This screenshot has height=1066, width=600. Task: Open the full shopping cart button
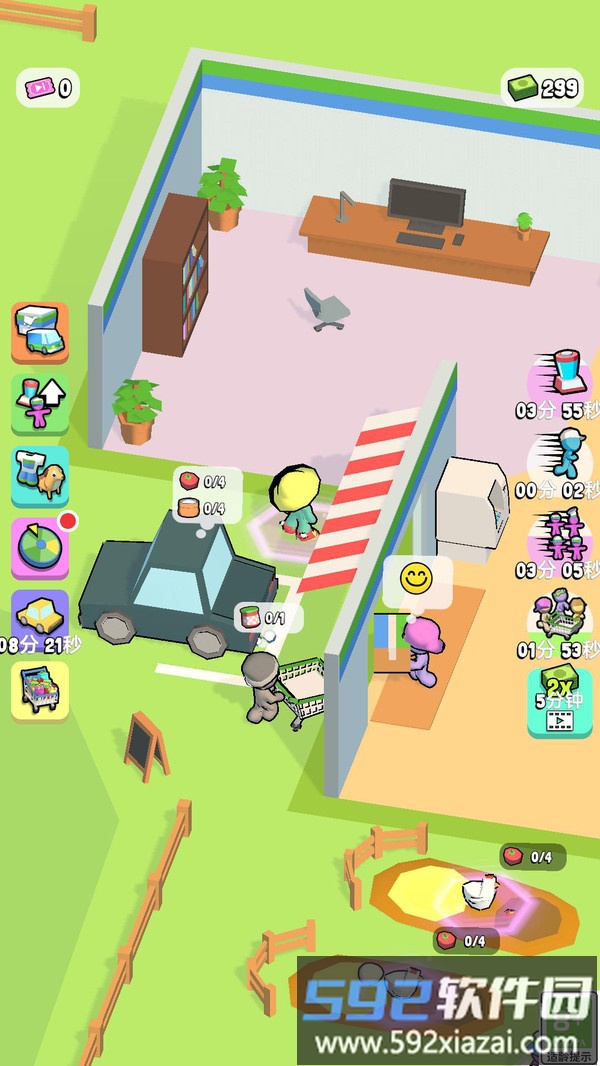(40, 690)
